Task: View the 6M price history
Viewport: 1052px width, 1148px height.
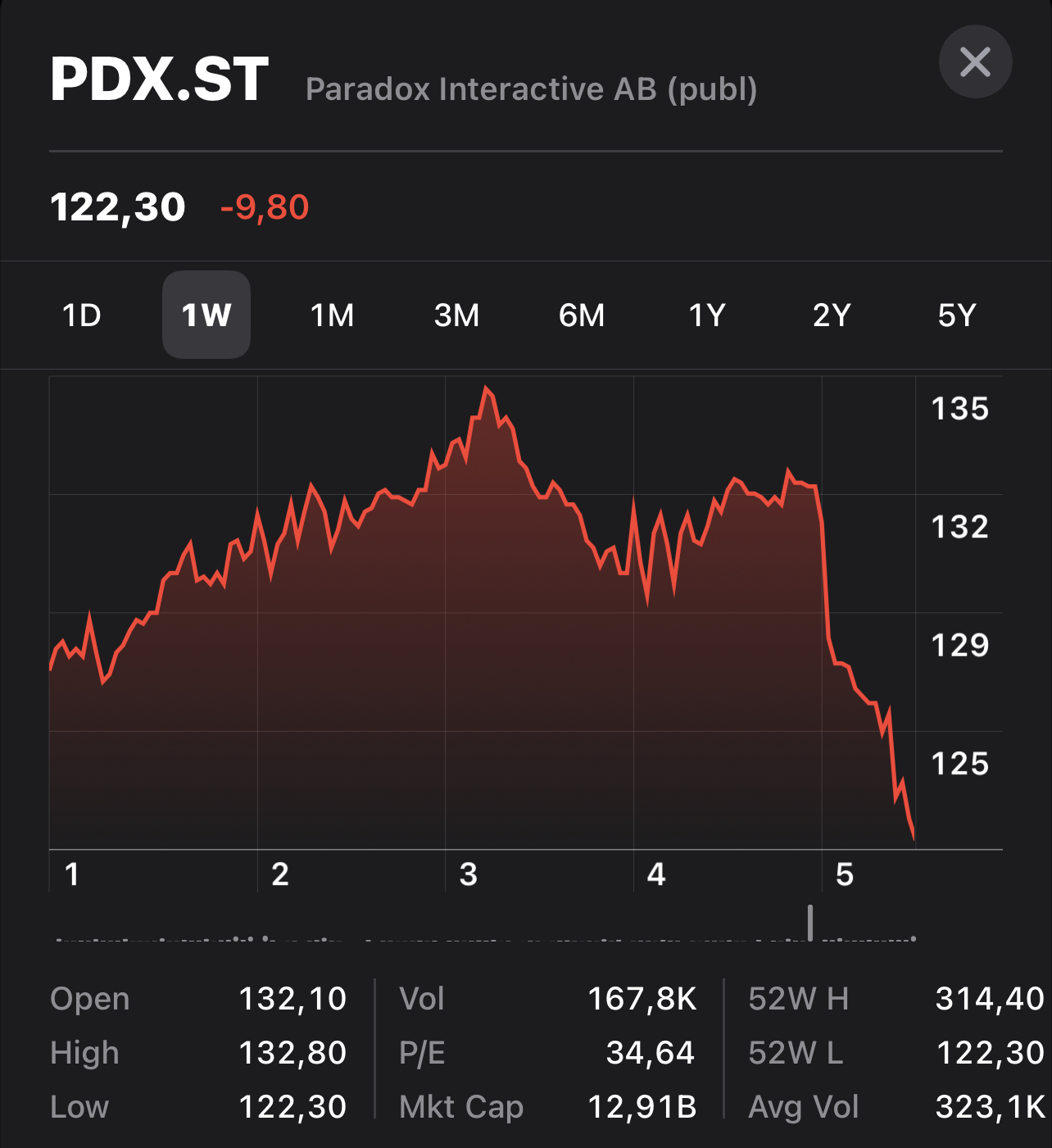Action: tap(582, 315)
